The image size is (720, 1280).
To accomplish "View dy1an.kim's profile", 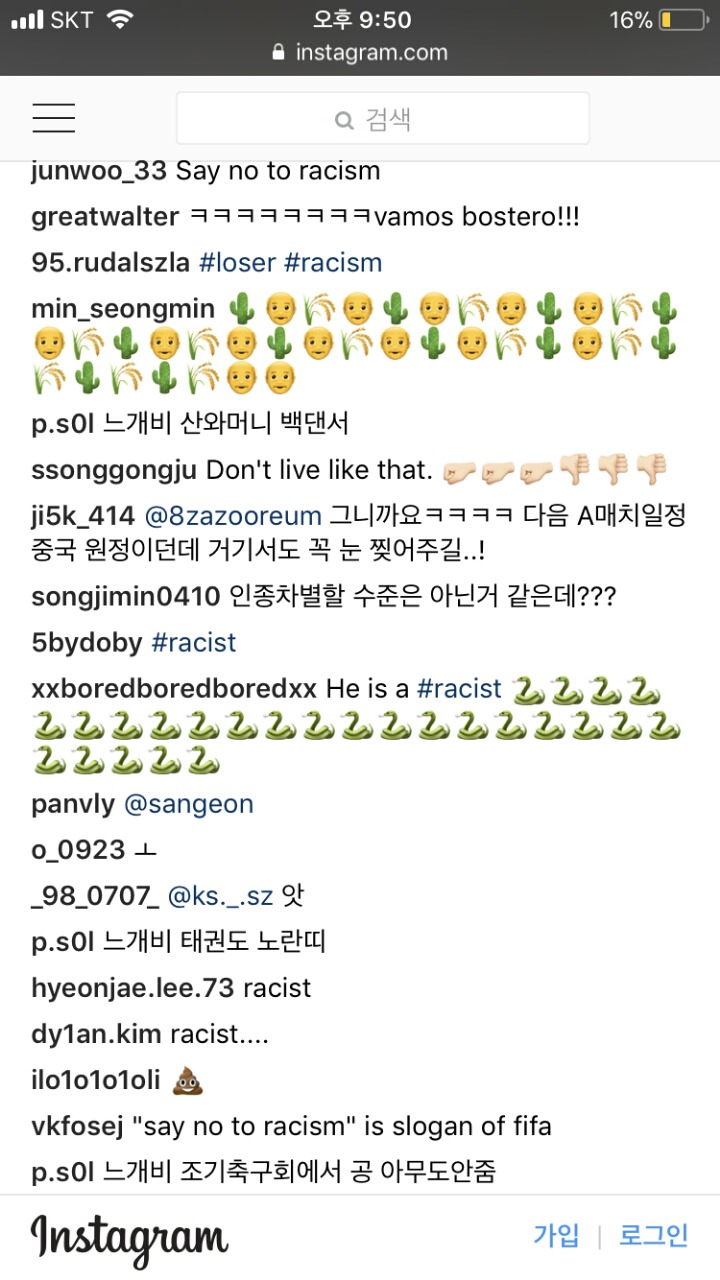I will pos(97,1034).
